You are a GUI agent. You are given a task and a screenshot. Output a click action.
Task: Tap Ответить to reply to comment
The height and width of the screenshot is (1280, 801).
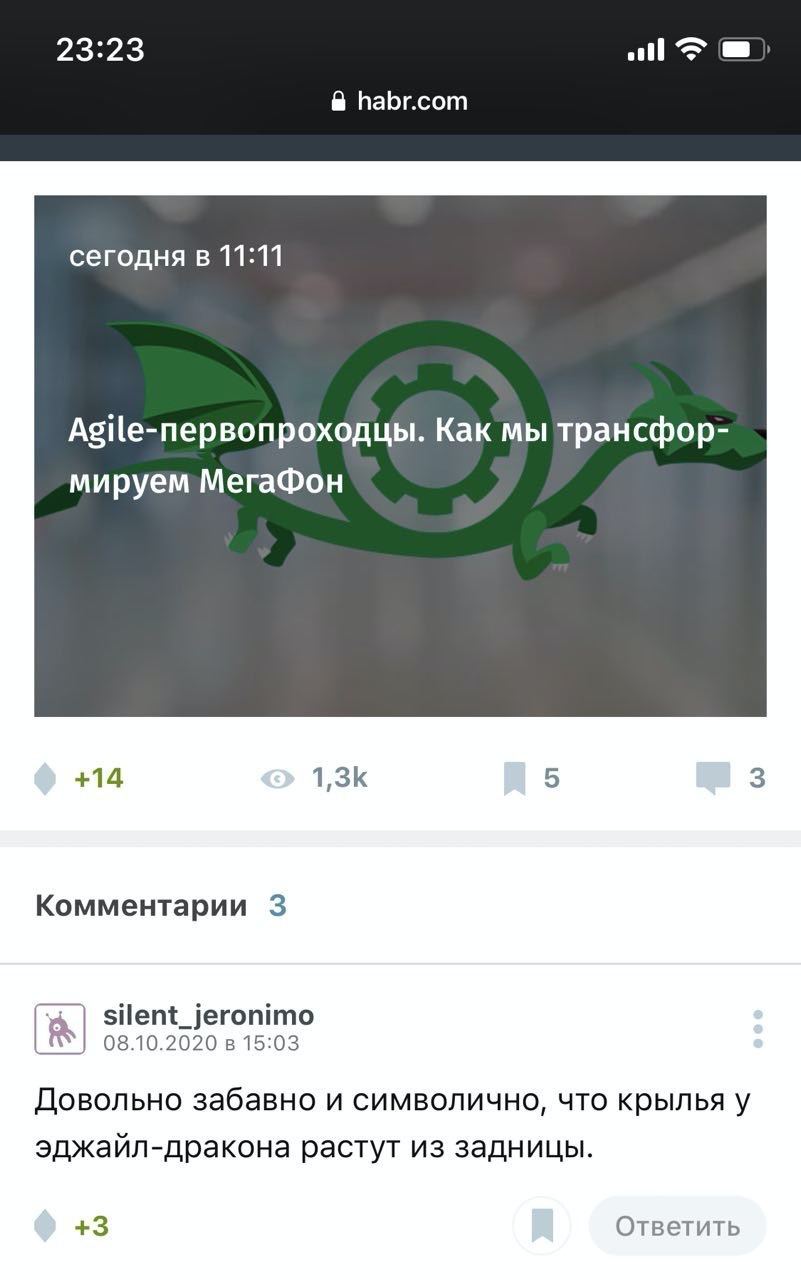click(677, 1226)
